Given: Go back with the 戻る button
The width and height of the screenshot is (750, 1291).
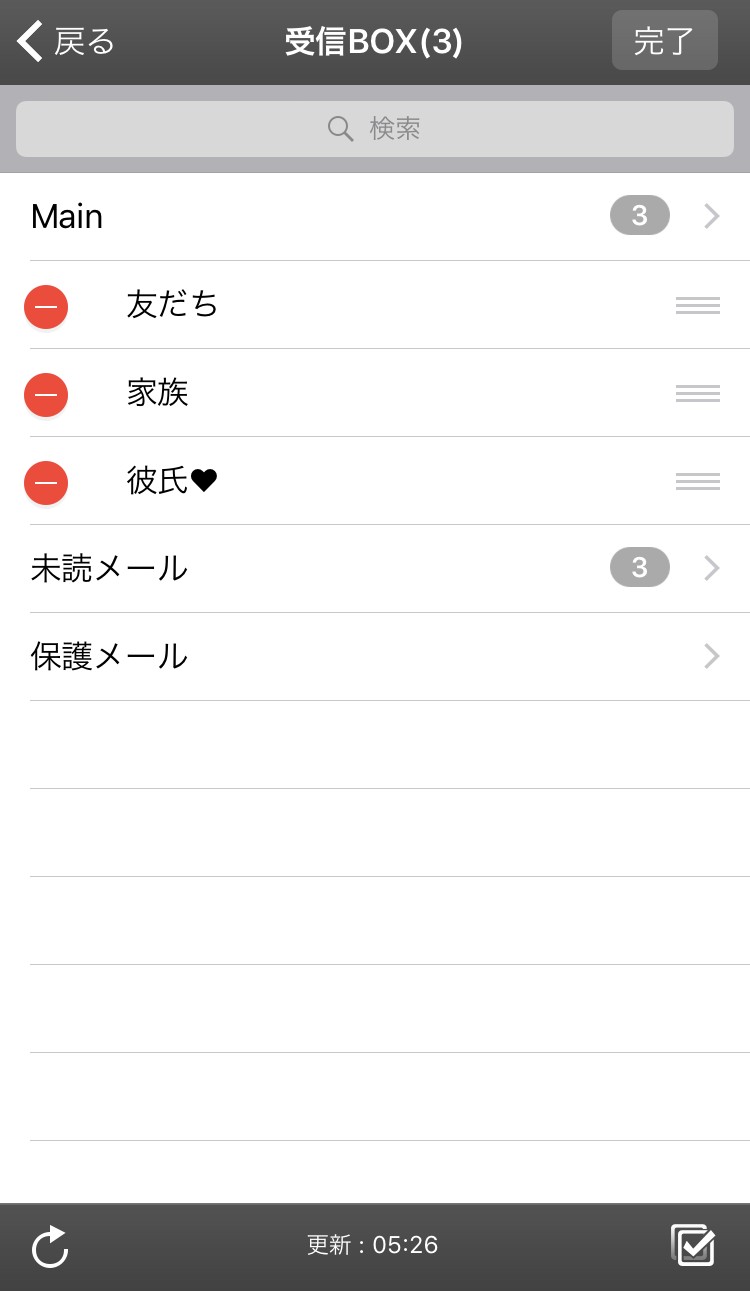Looking at the screenshot, I should [x=66, y=42].
